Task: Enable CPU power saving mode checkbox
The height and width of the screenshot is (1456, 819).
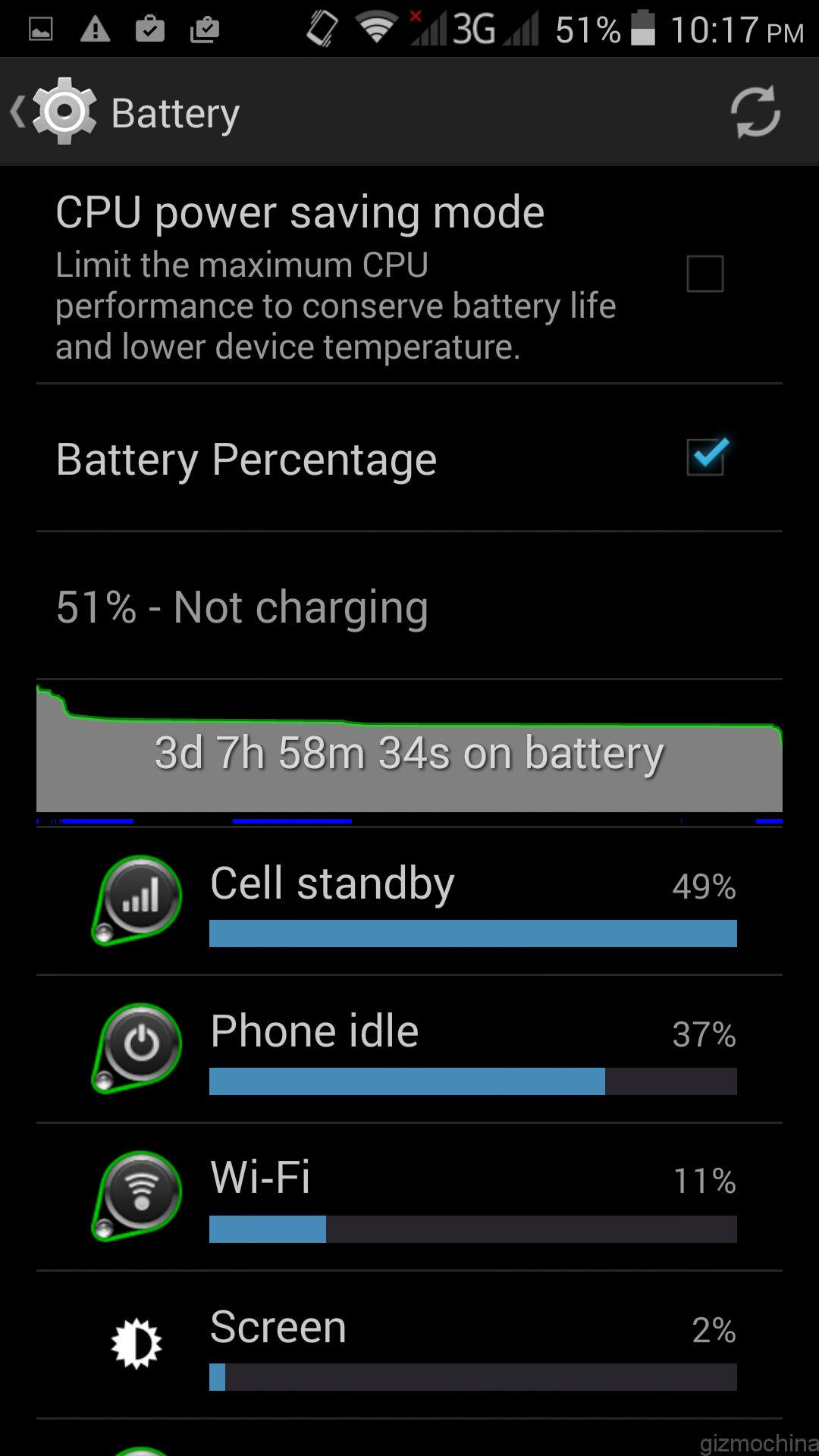Action: [x=704, y=274]
